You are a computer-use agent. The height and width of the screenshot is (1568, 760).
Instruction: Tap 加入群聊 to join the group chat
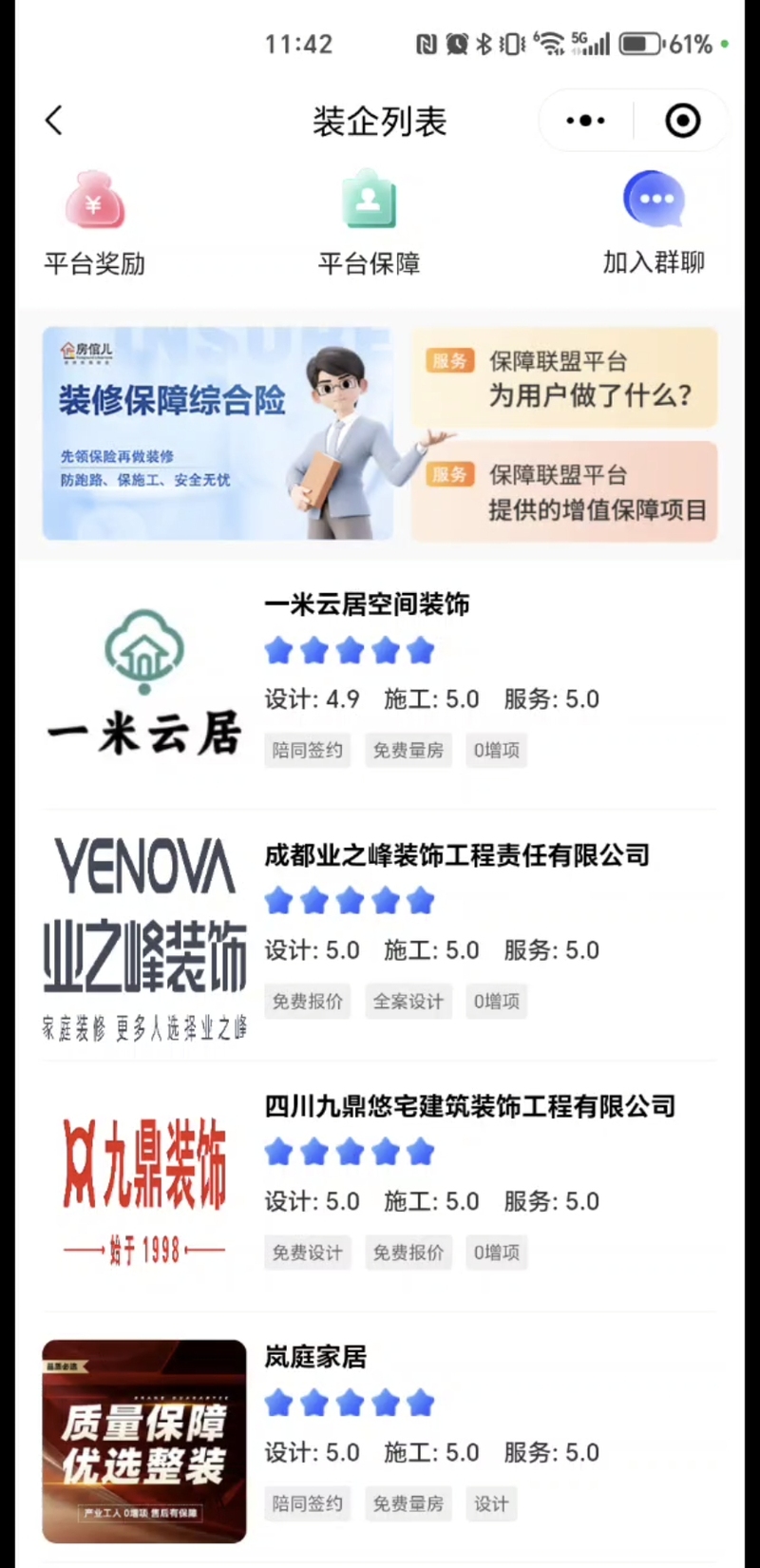(654, 223)
